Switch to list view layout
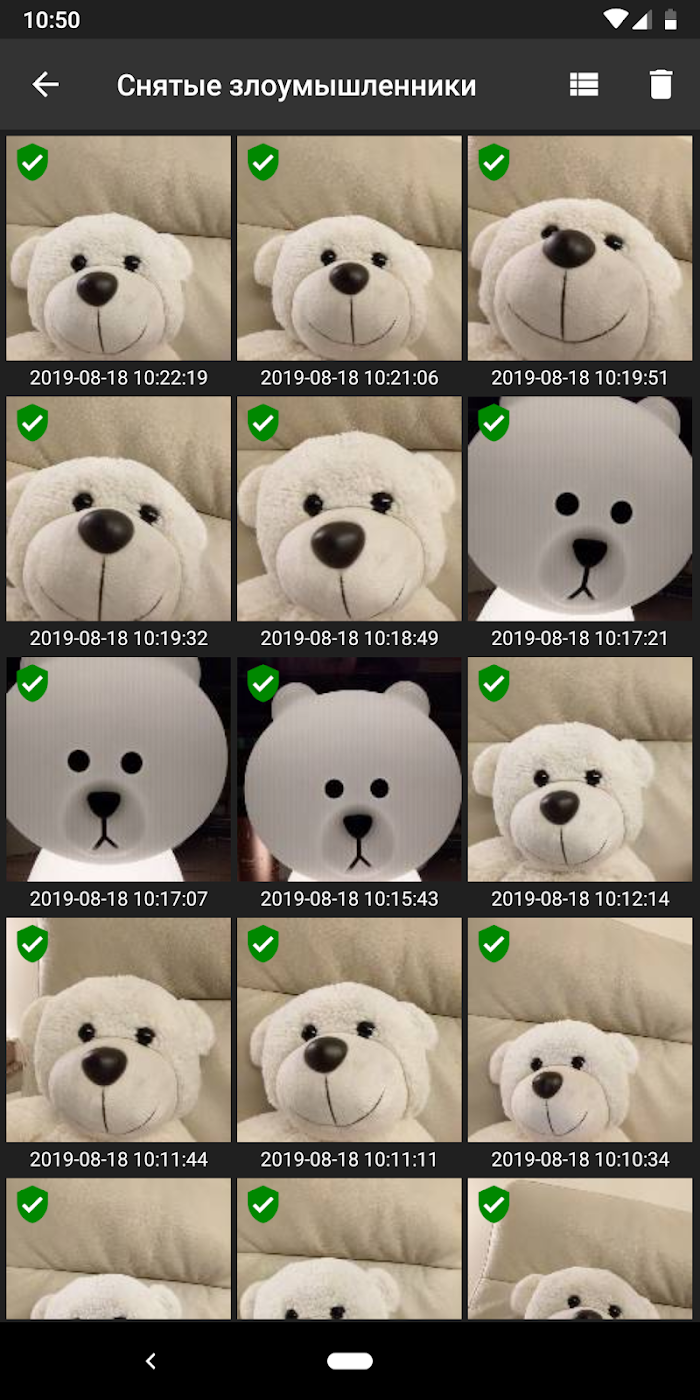The height and width of the screenshot is (1400, 700). pos(584,85)
